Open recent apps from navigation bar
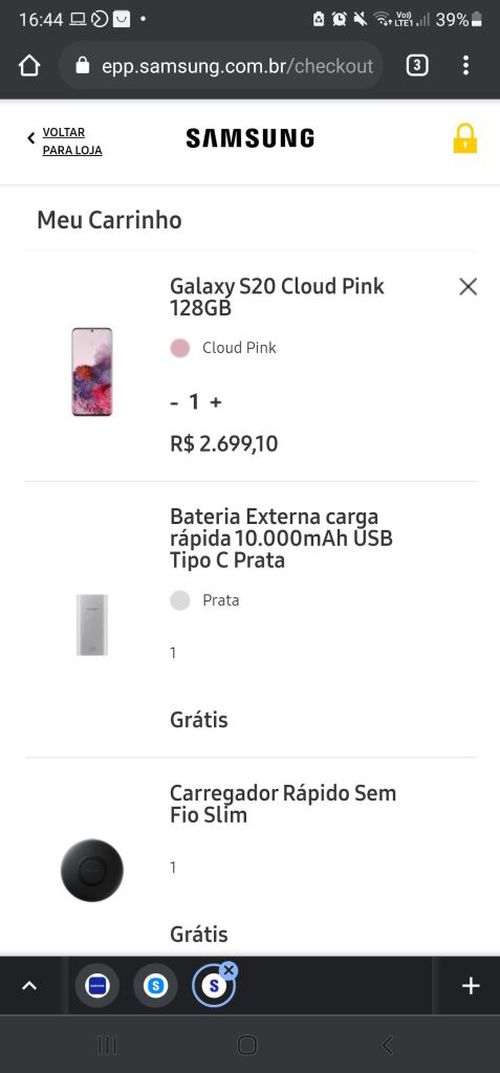The image size is (500, 1073). [x=107, y=1044]
